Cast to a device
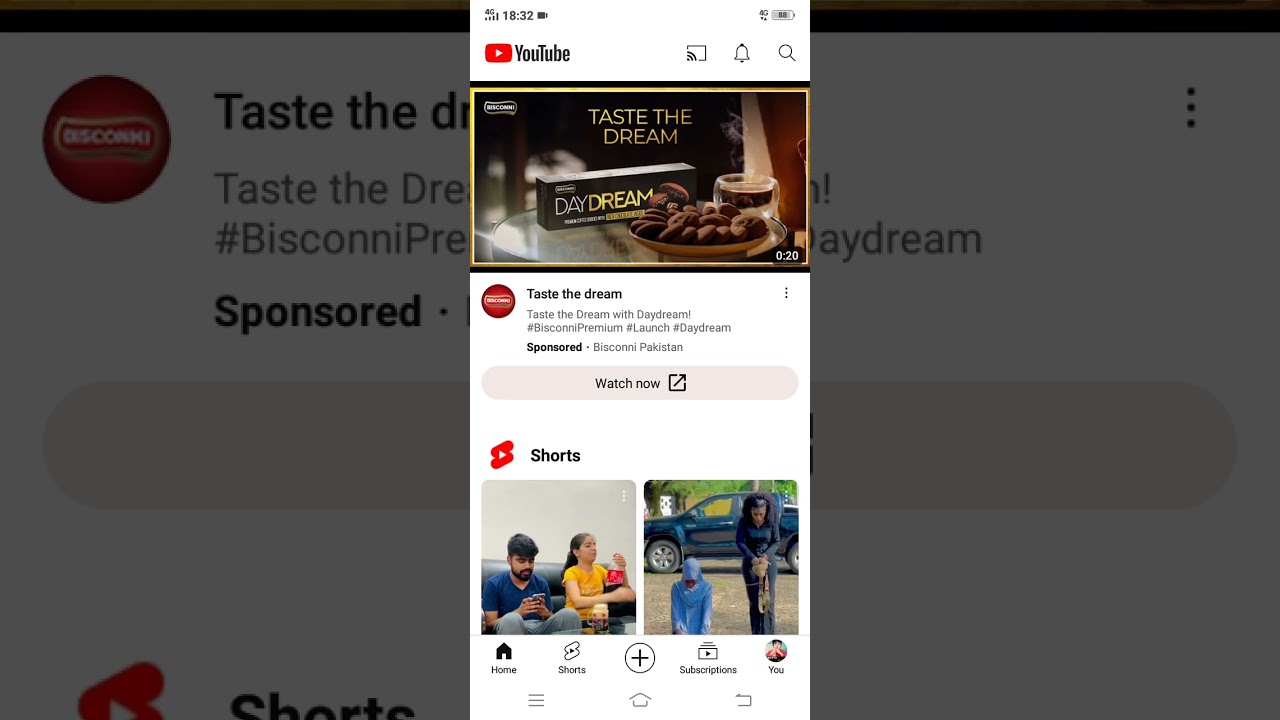 [x=696, y=54]
